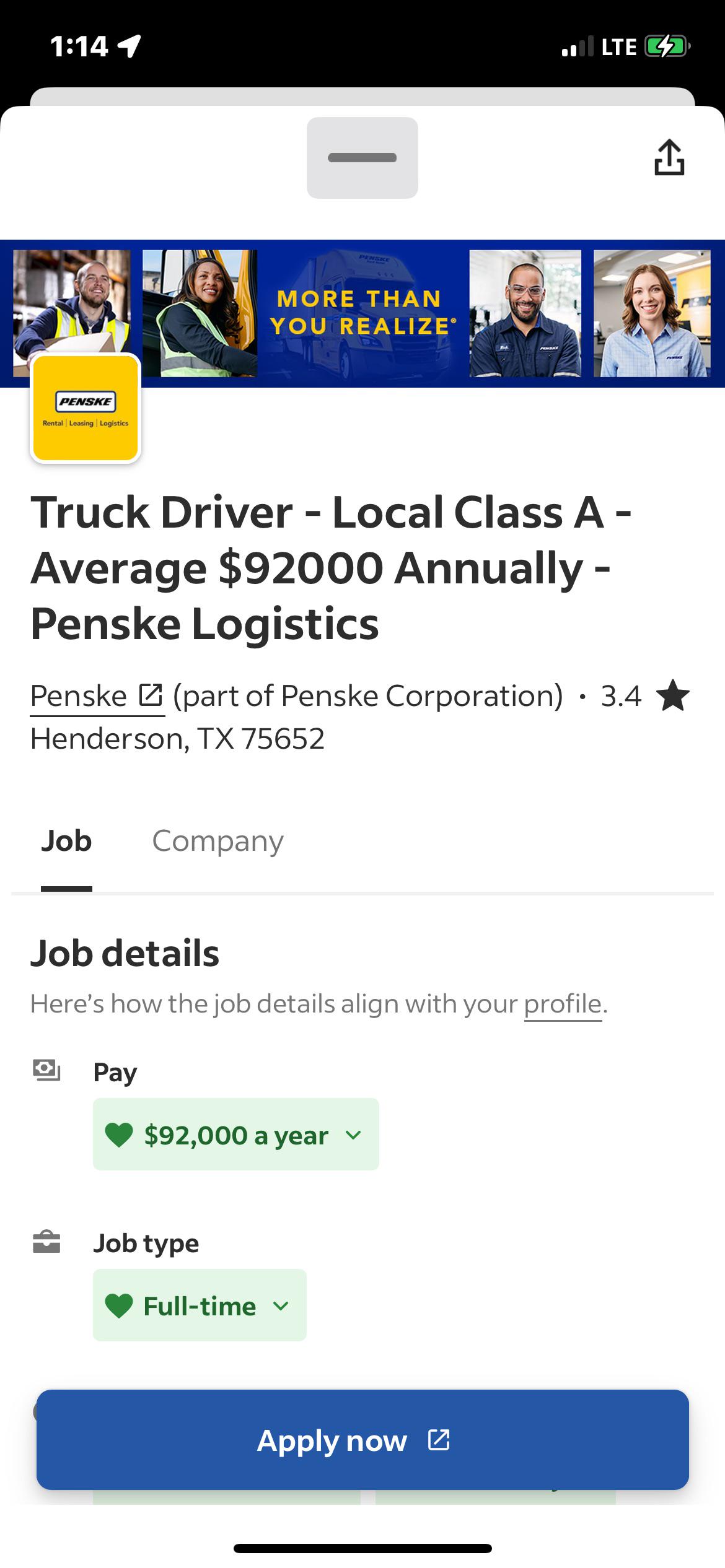Screen dimensions: 725x1568
Task: Tap the sheet drag handle
Action: pos(362,158)
